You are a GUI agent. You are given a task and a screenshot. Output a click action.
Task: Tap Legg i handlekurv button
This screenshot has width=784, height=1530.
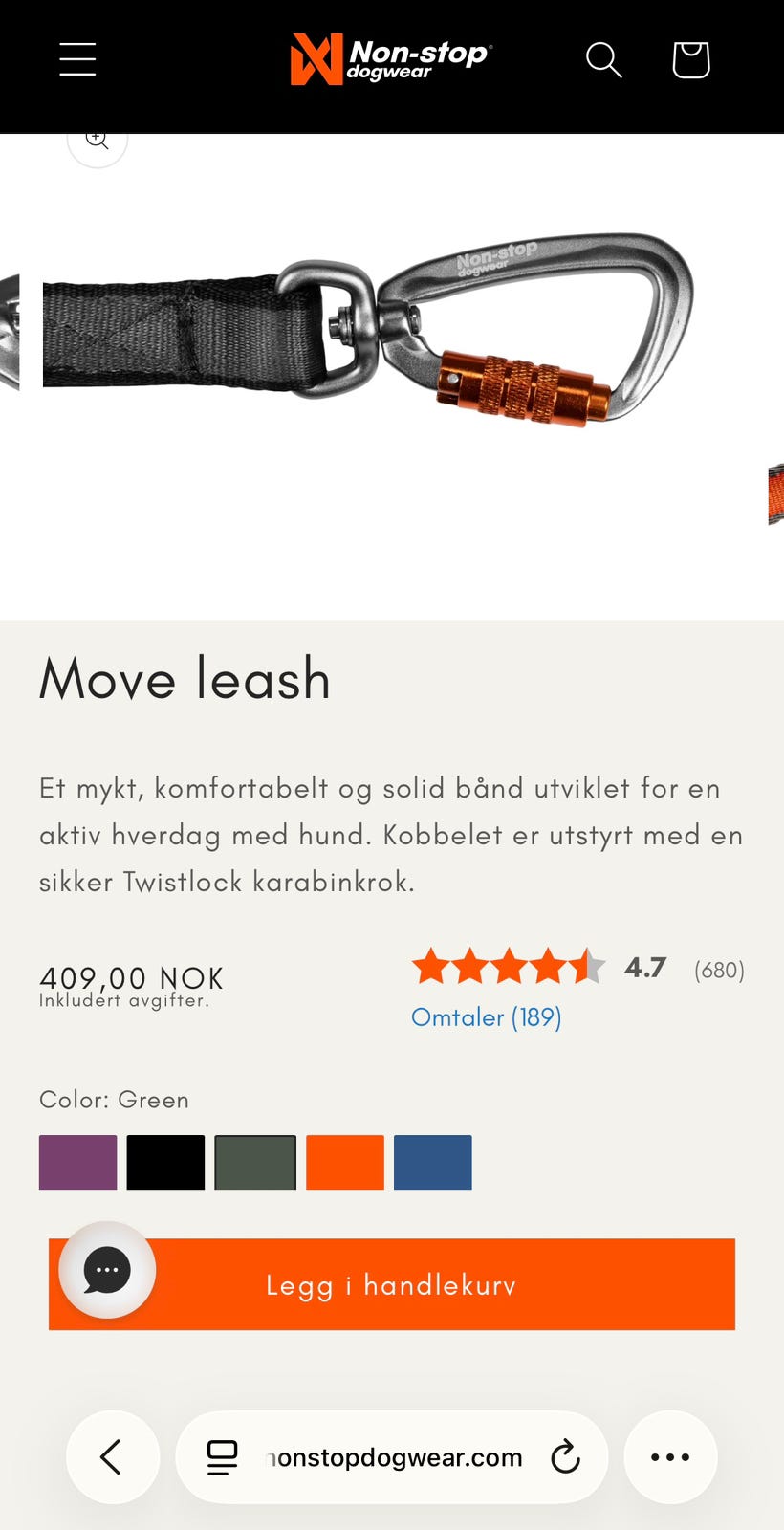tap(392, 1284)
